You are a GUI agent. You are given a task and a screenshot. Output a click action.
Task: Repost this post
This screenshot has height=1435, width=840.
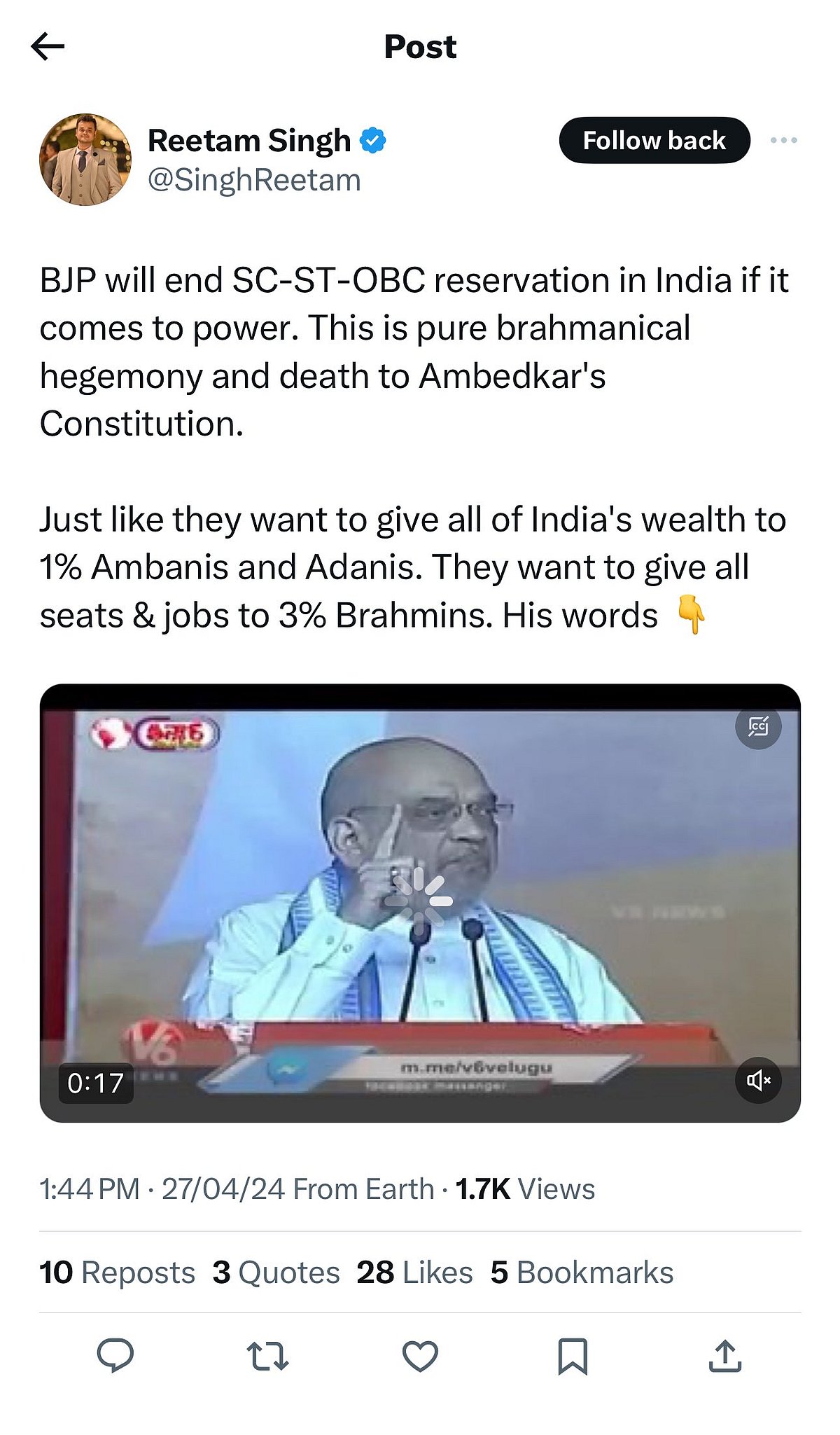(x=268, y=1355)
